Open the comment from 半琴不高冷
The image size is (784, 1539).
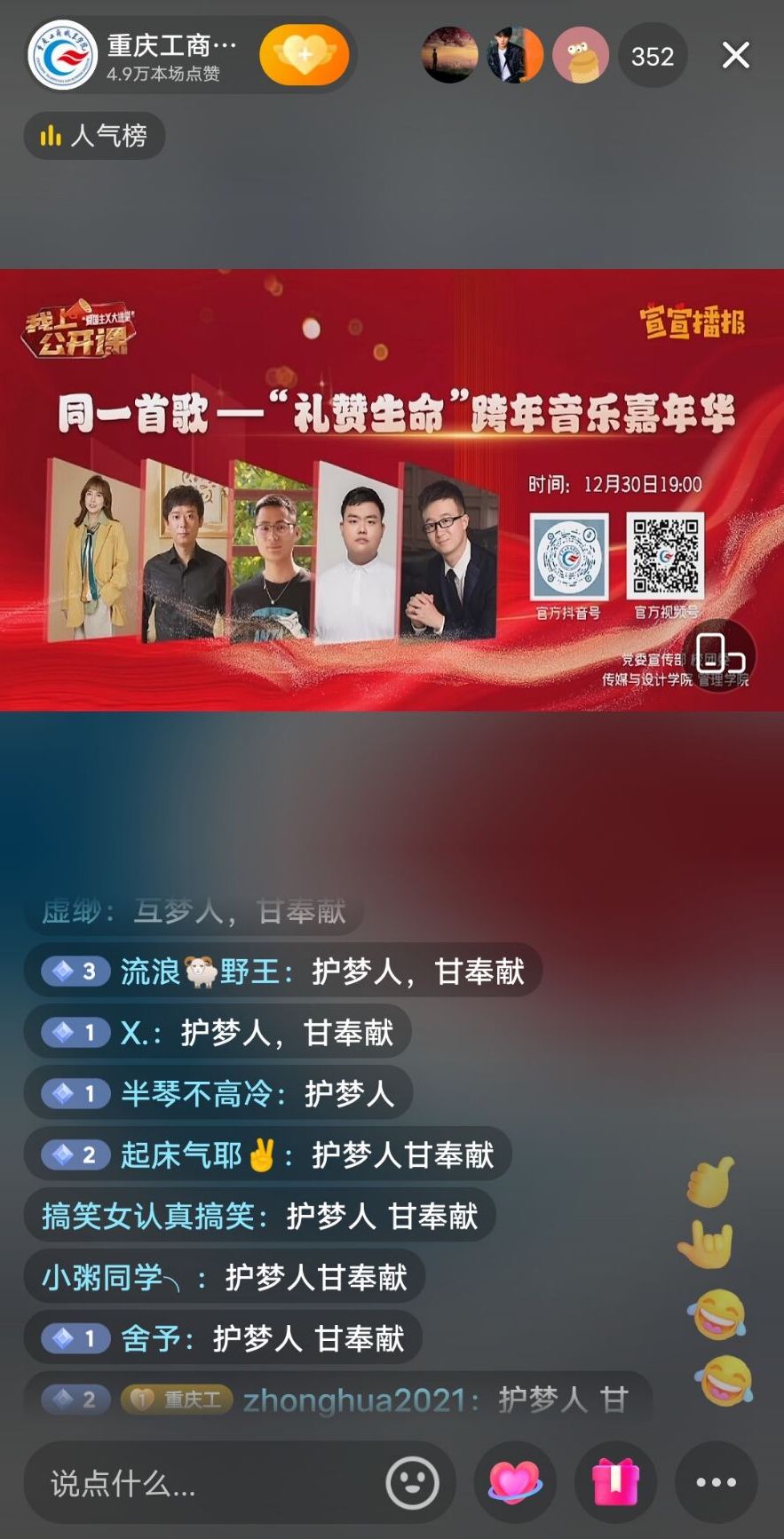(x=218, y=1093)
